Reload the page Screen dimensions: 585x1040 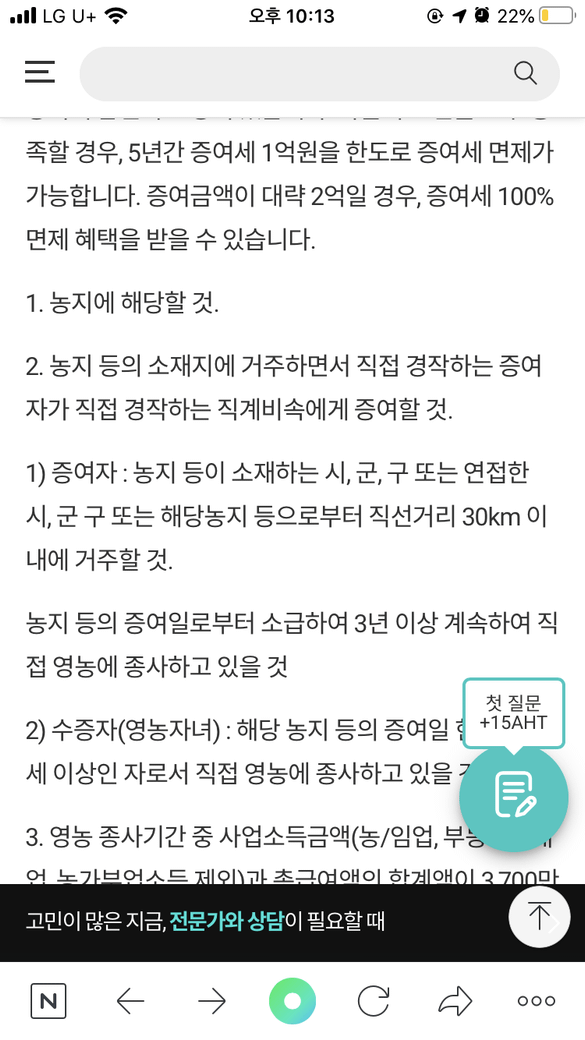pos(374,1001)
